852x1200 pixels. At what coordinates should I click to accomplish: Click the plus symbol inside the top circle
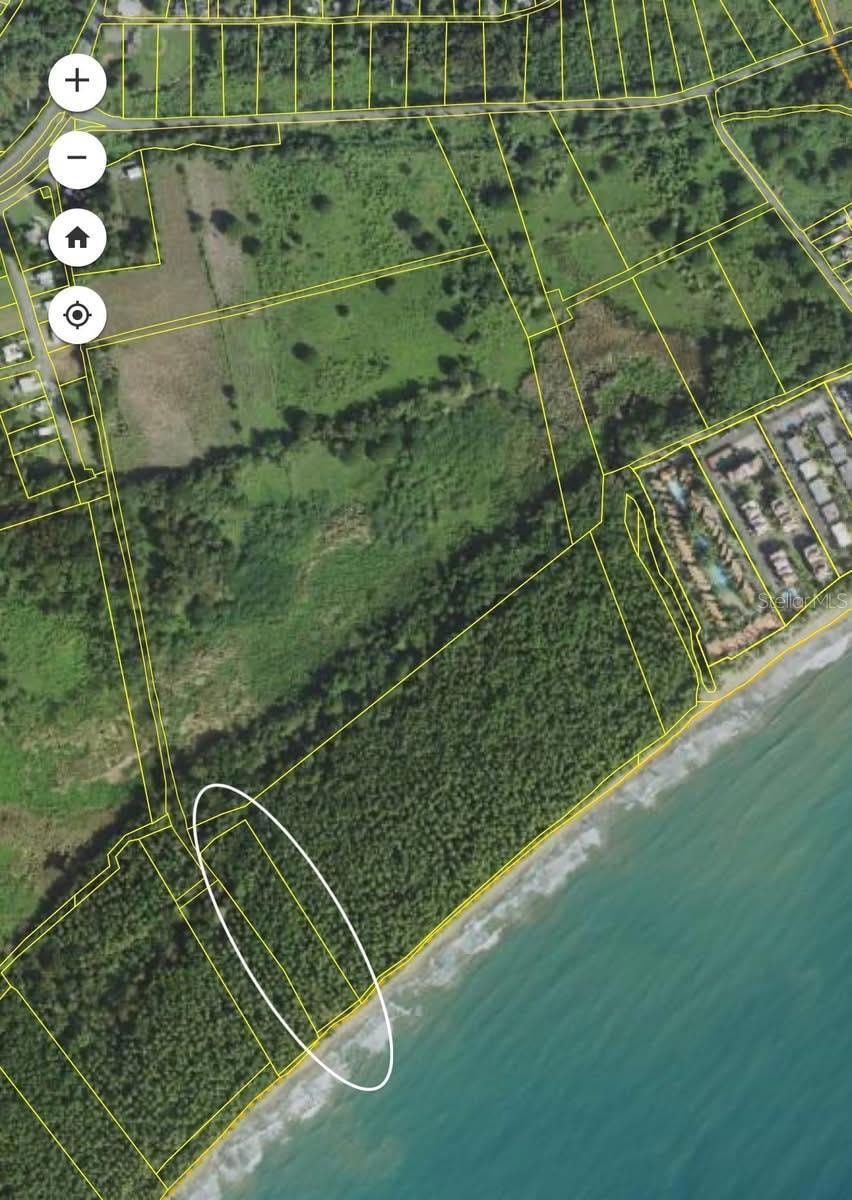(x=76, y=82)
